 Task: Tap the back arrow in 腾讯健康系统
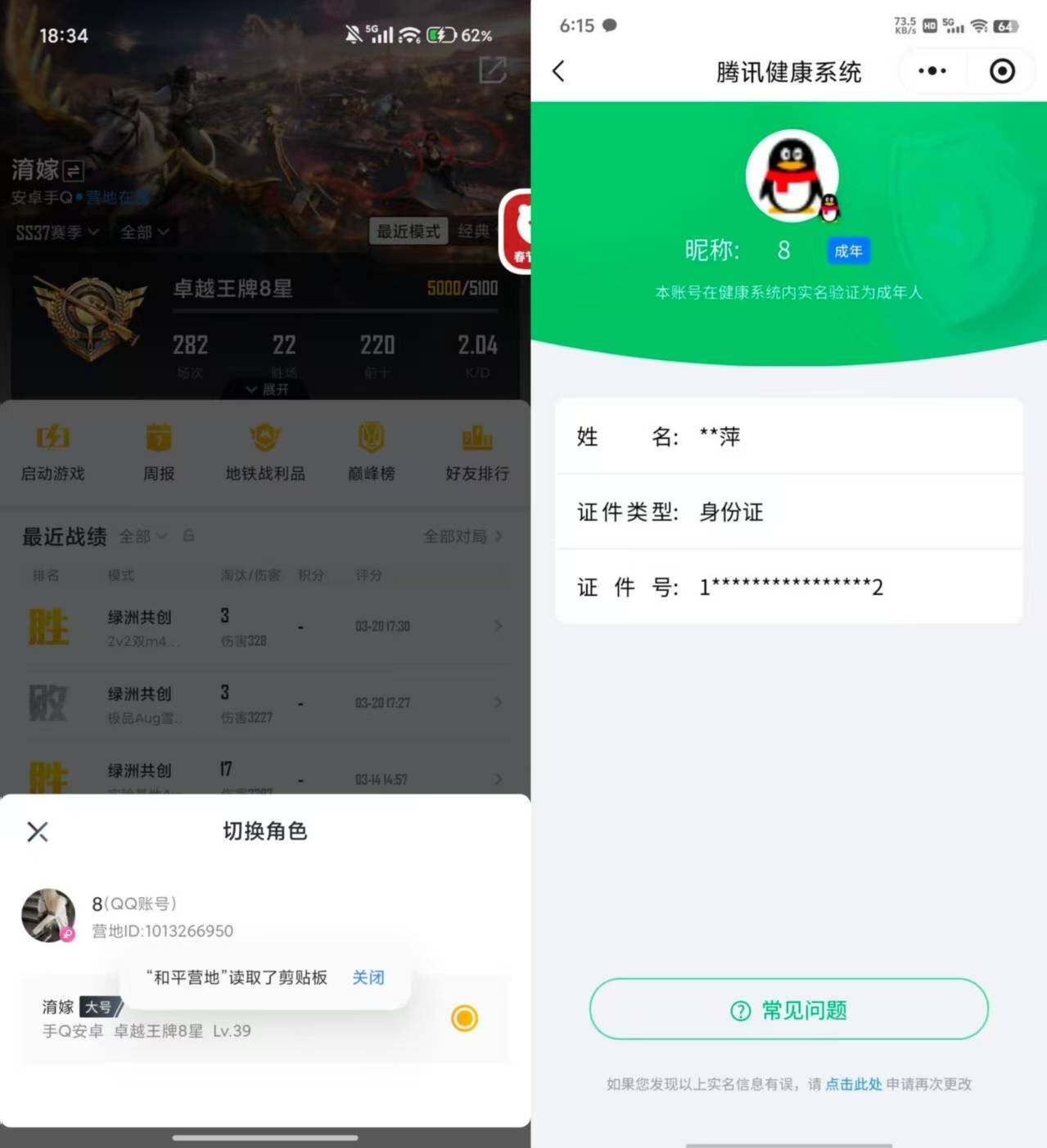click(559, 71)
